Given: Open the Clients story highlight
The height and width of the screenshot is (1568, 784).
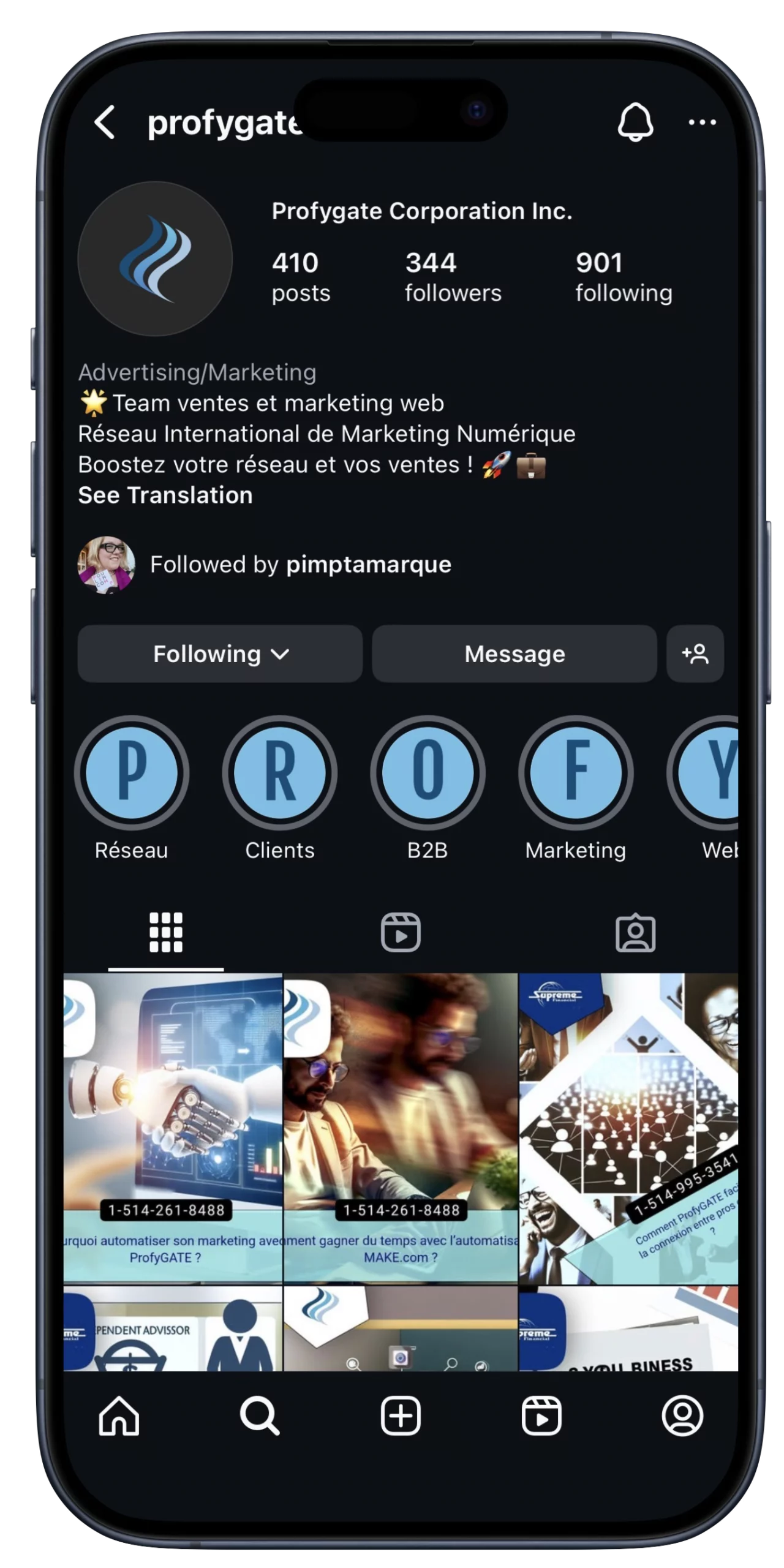Looking at the screenshot, I should pos(280,773).
